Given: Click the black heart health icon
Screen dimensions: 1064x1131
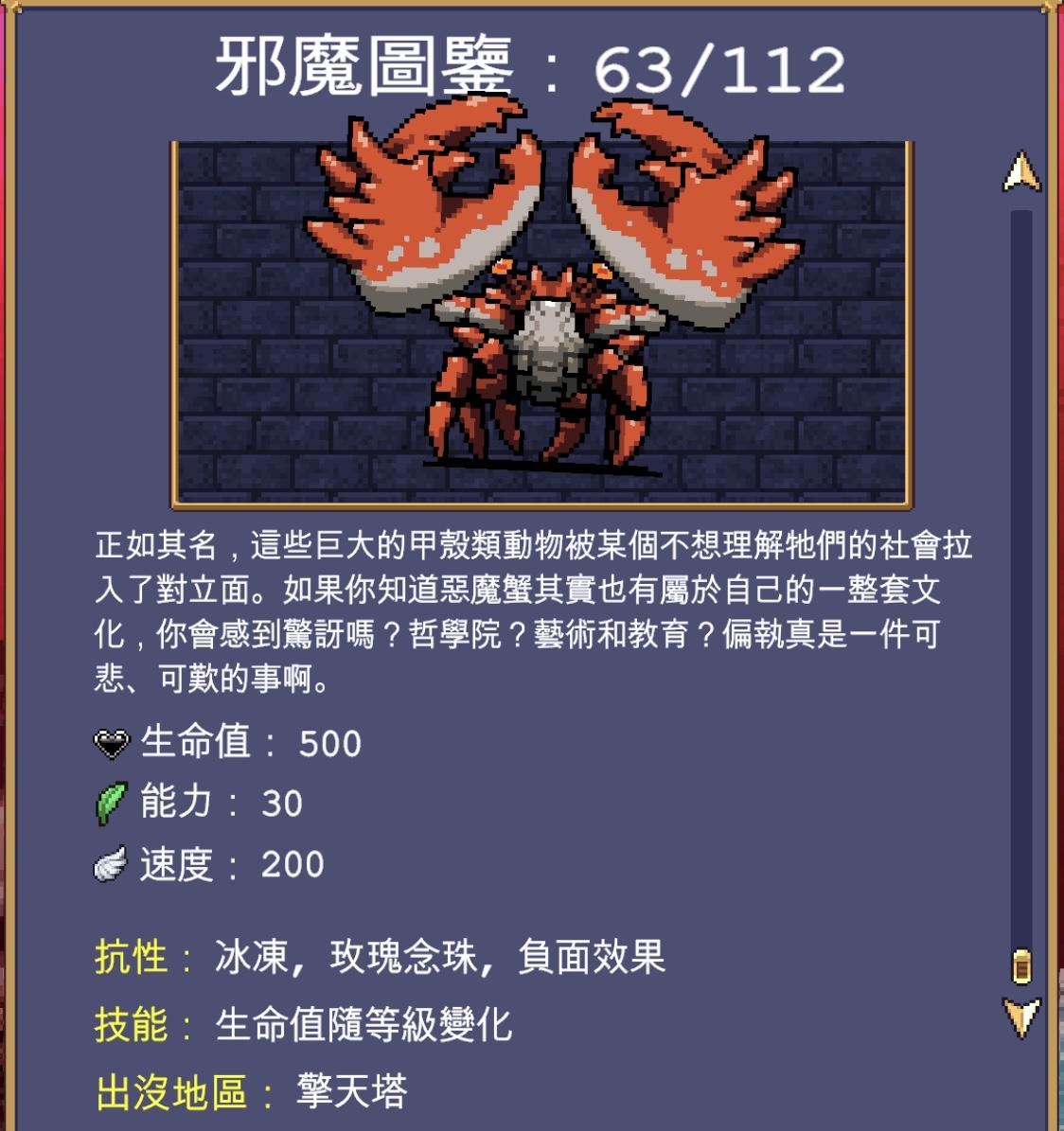Looking at the screenshot, I should tap(113, 745).
